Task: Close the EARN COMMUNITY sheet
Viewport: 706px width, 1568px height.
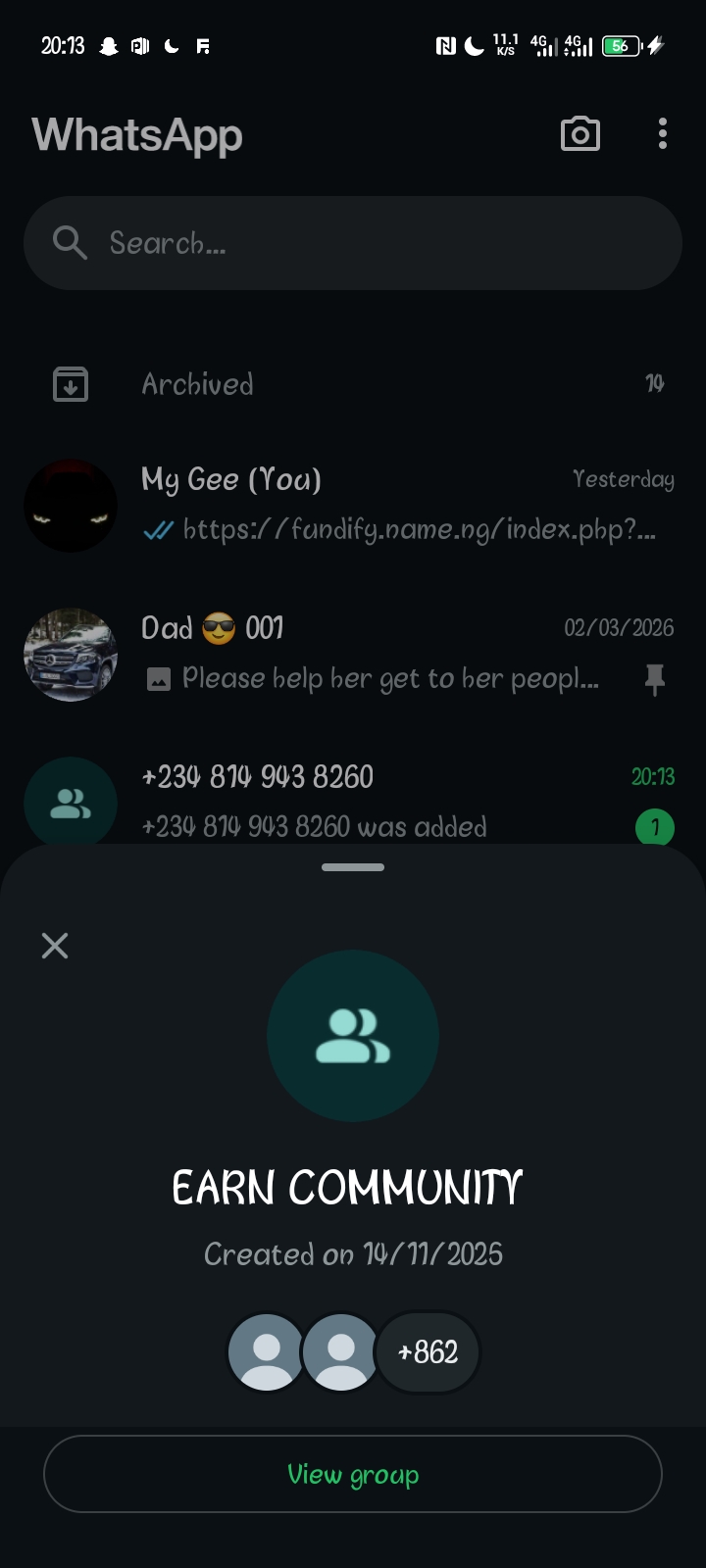Action: pos(55,946)
